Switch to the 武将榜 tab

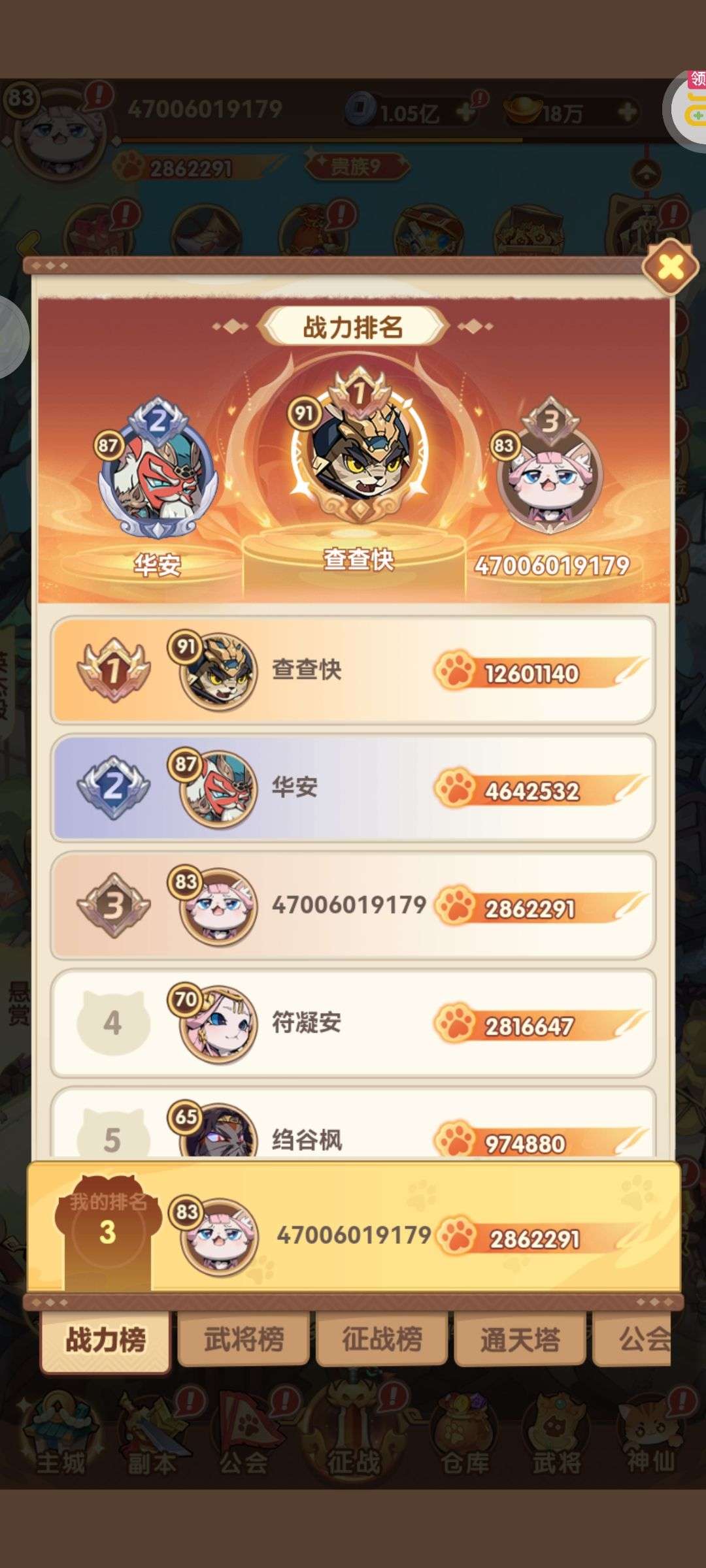point(243,1340)
